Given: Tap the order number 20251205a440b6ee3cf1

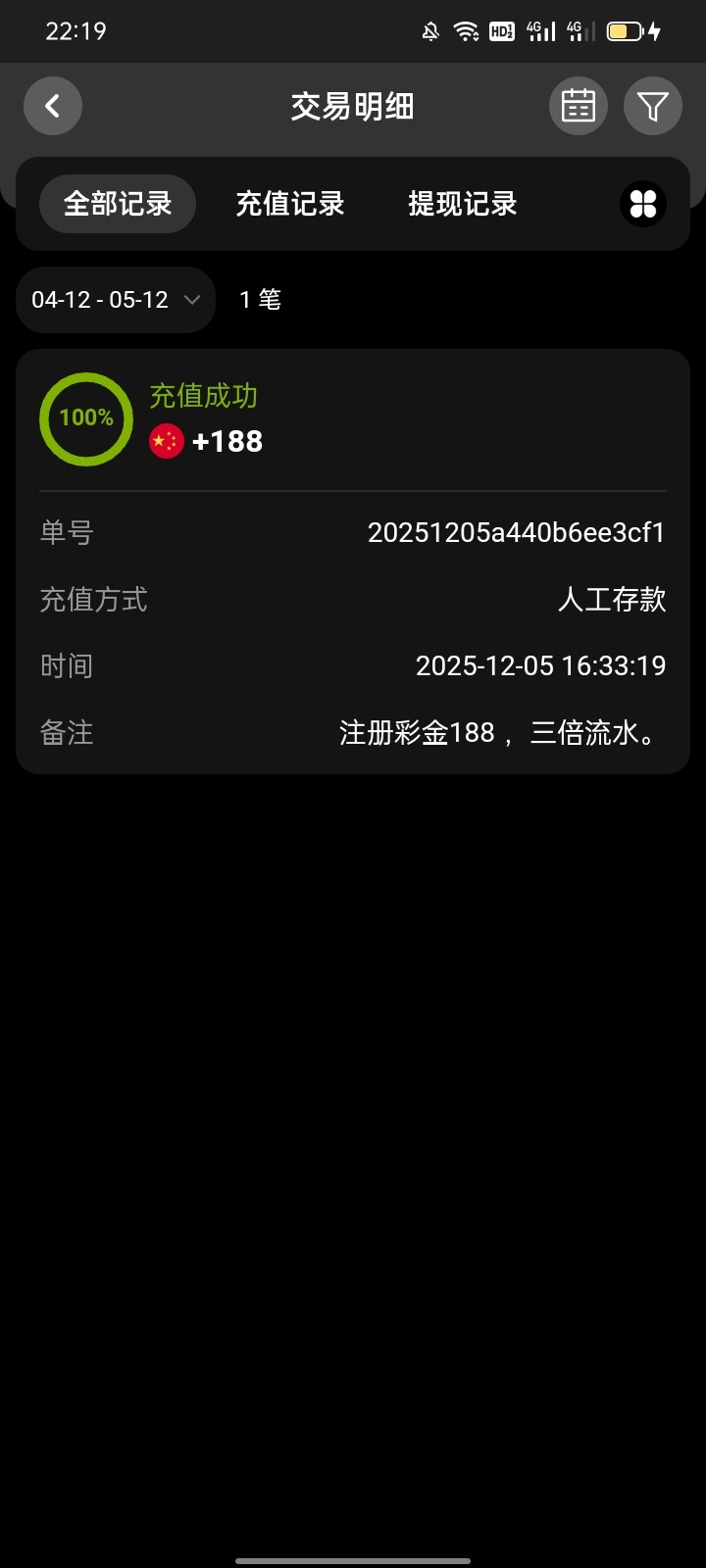Looking at the screenshot, I should pyautogui.click(x=517, y=533).
